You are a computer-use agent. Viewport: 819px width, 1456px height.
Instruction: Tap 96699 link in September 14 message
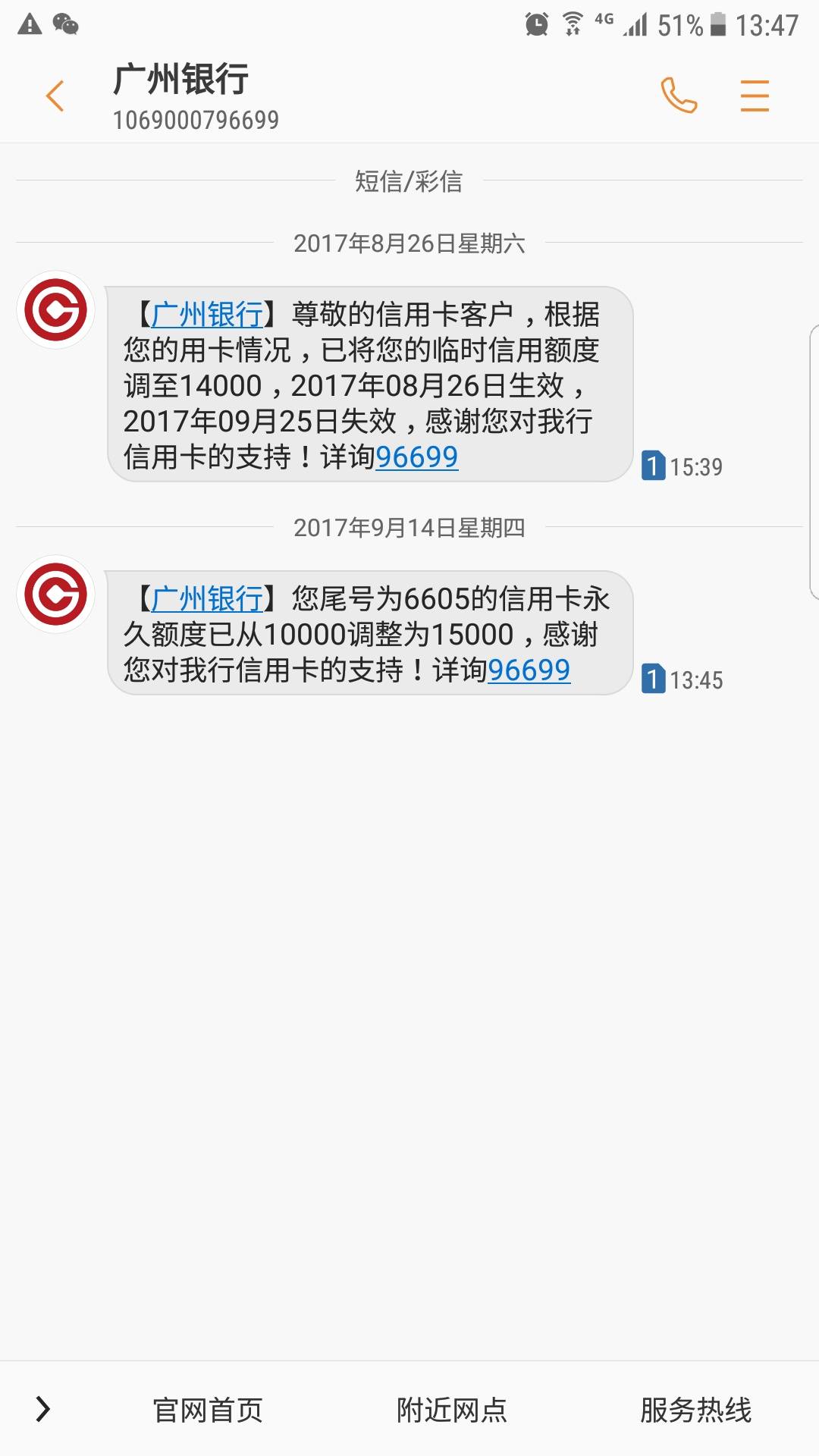click(x=529, y=670)
